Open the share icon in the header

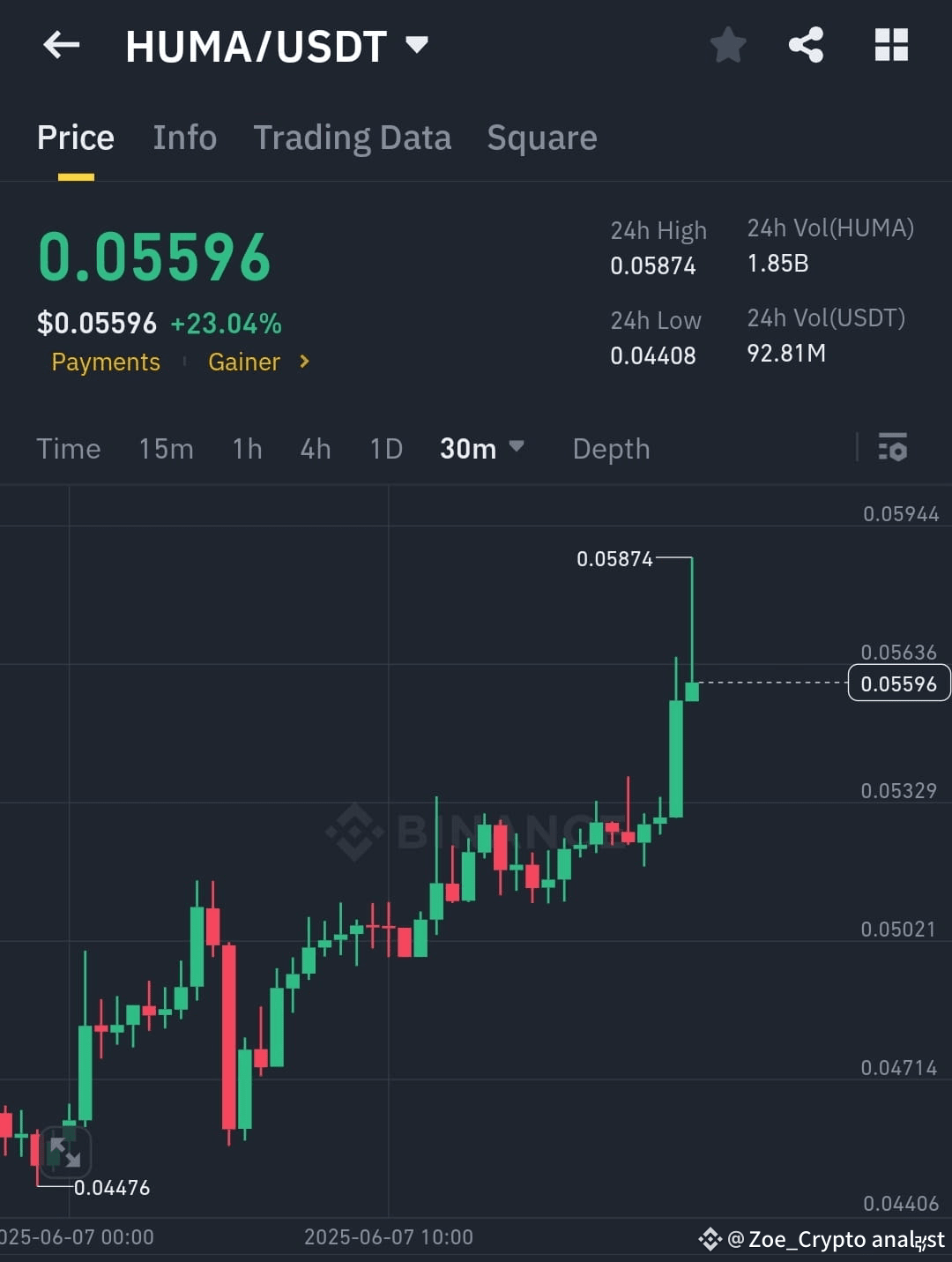click(x=807, y=46)
